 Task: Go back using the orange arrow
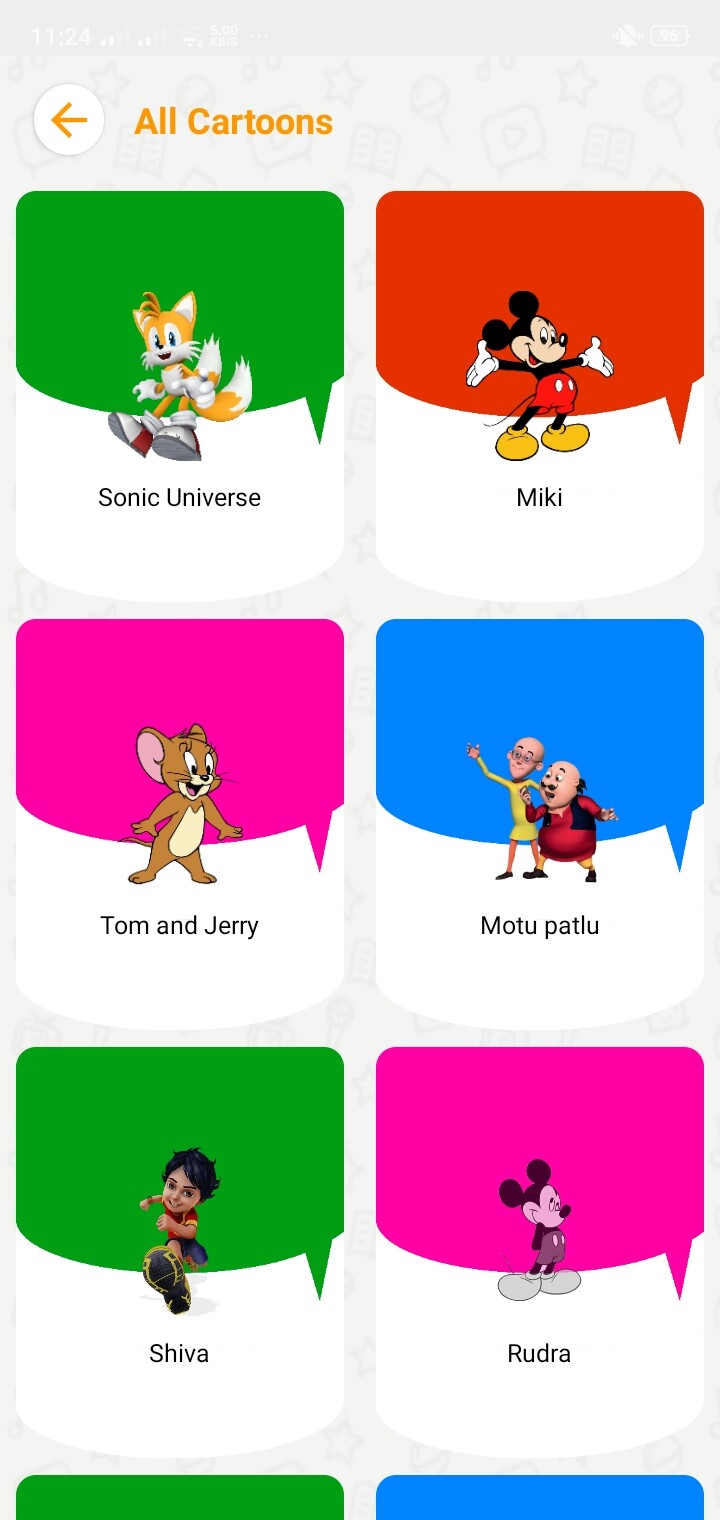coord(69,121)
